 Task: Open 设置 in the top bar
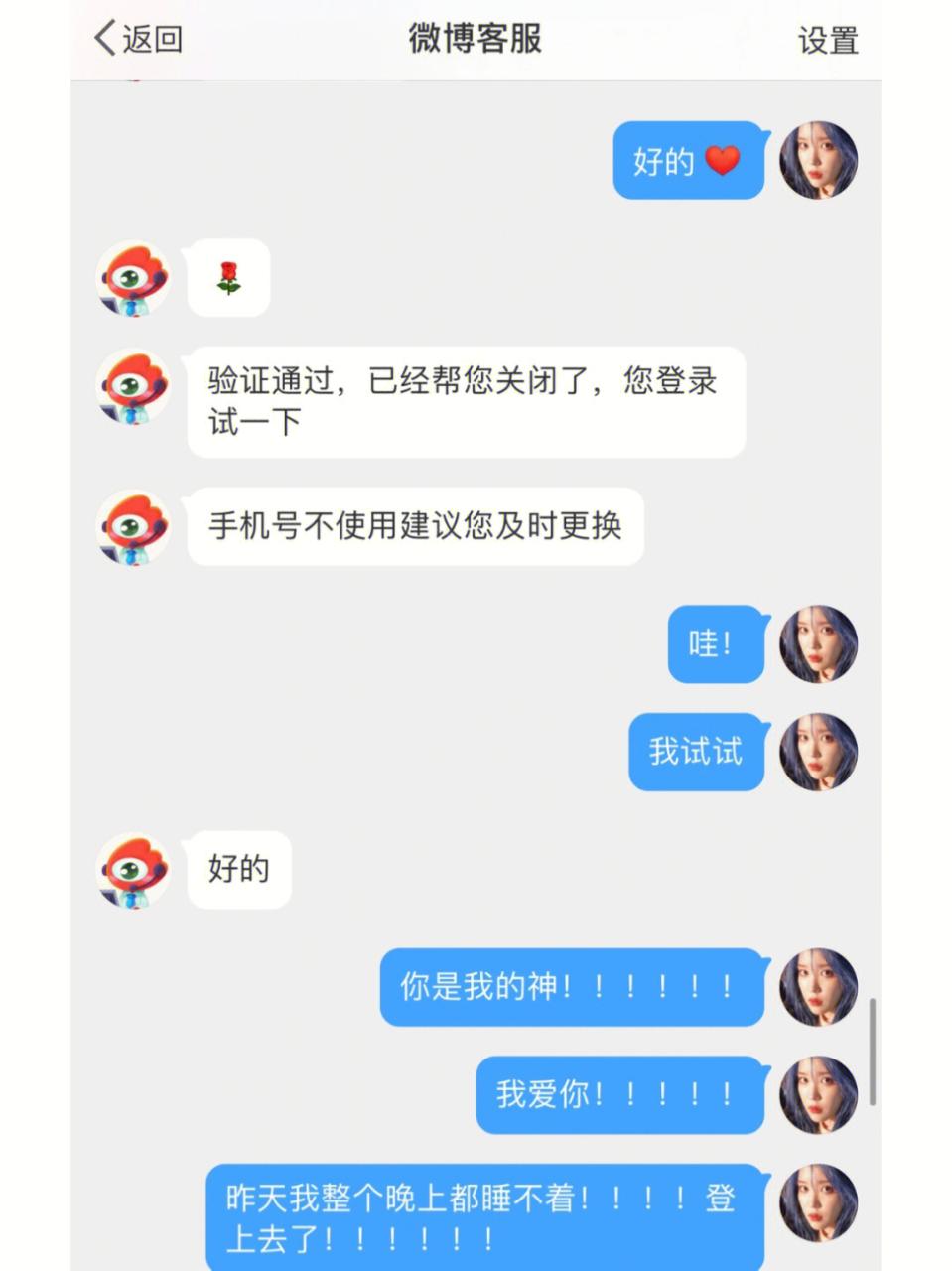coord(828,41)
